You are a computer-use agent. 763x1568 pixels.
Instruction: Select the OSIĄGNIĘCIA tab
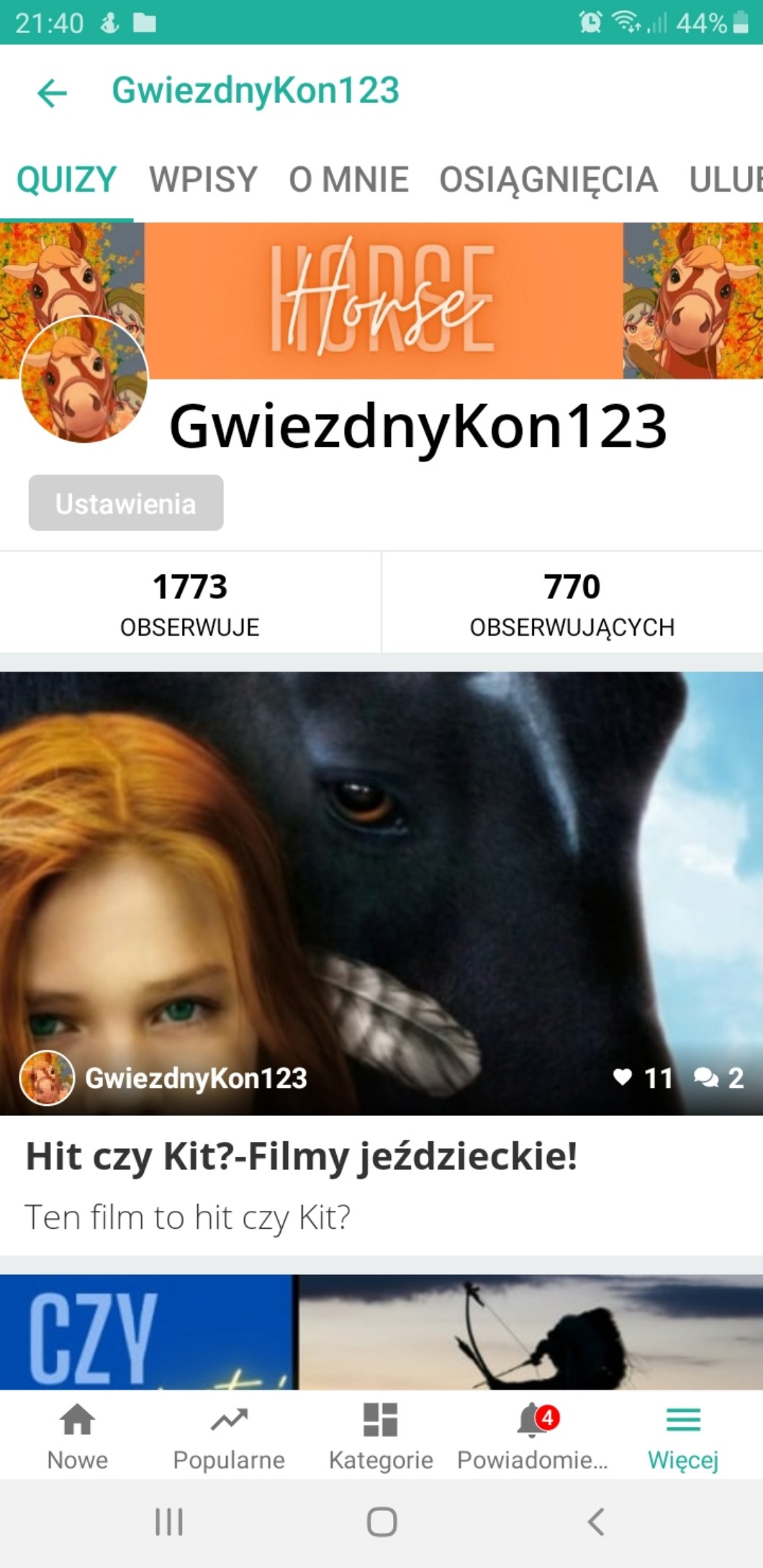click(x=548, y=180)
